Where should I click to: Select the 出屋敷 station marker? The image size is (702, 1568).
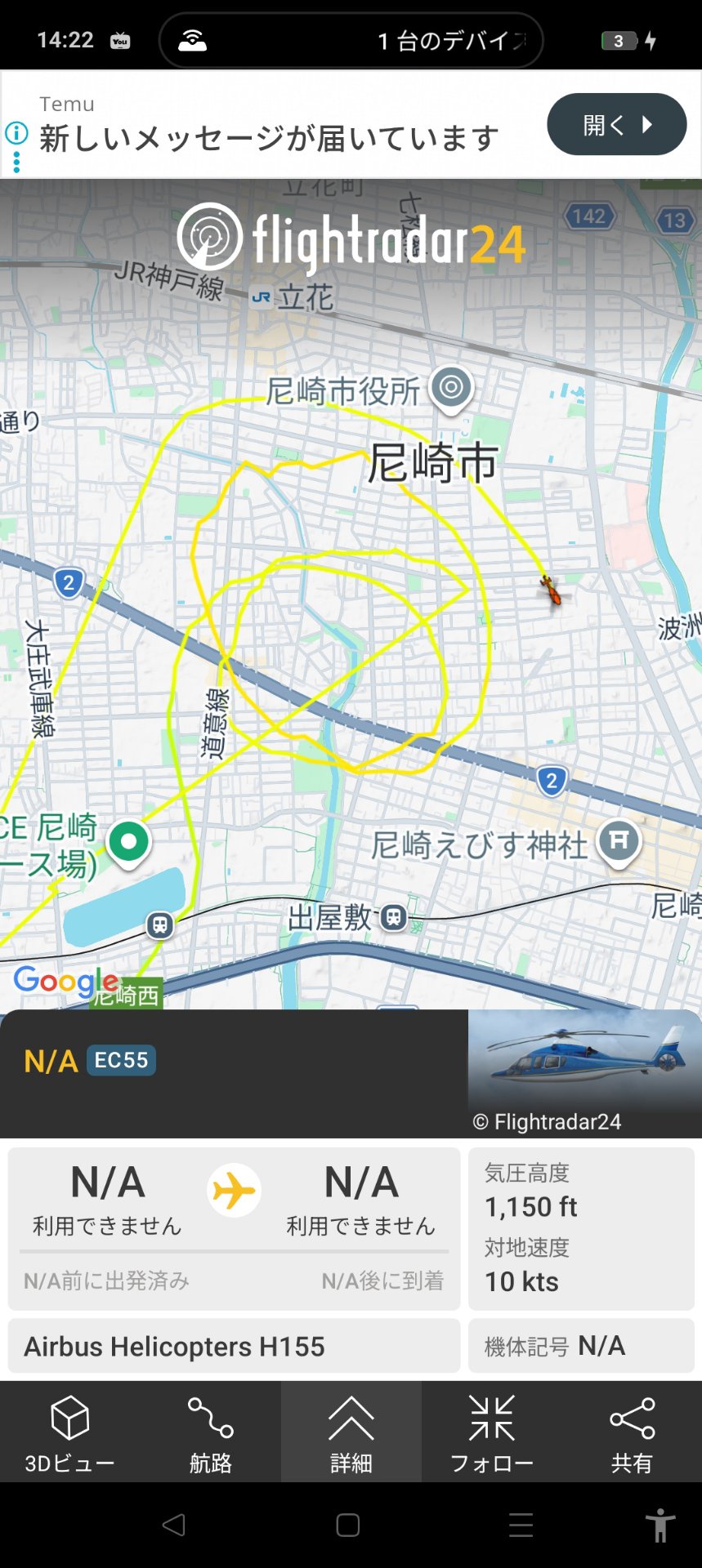(394, 917)
